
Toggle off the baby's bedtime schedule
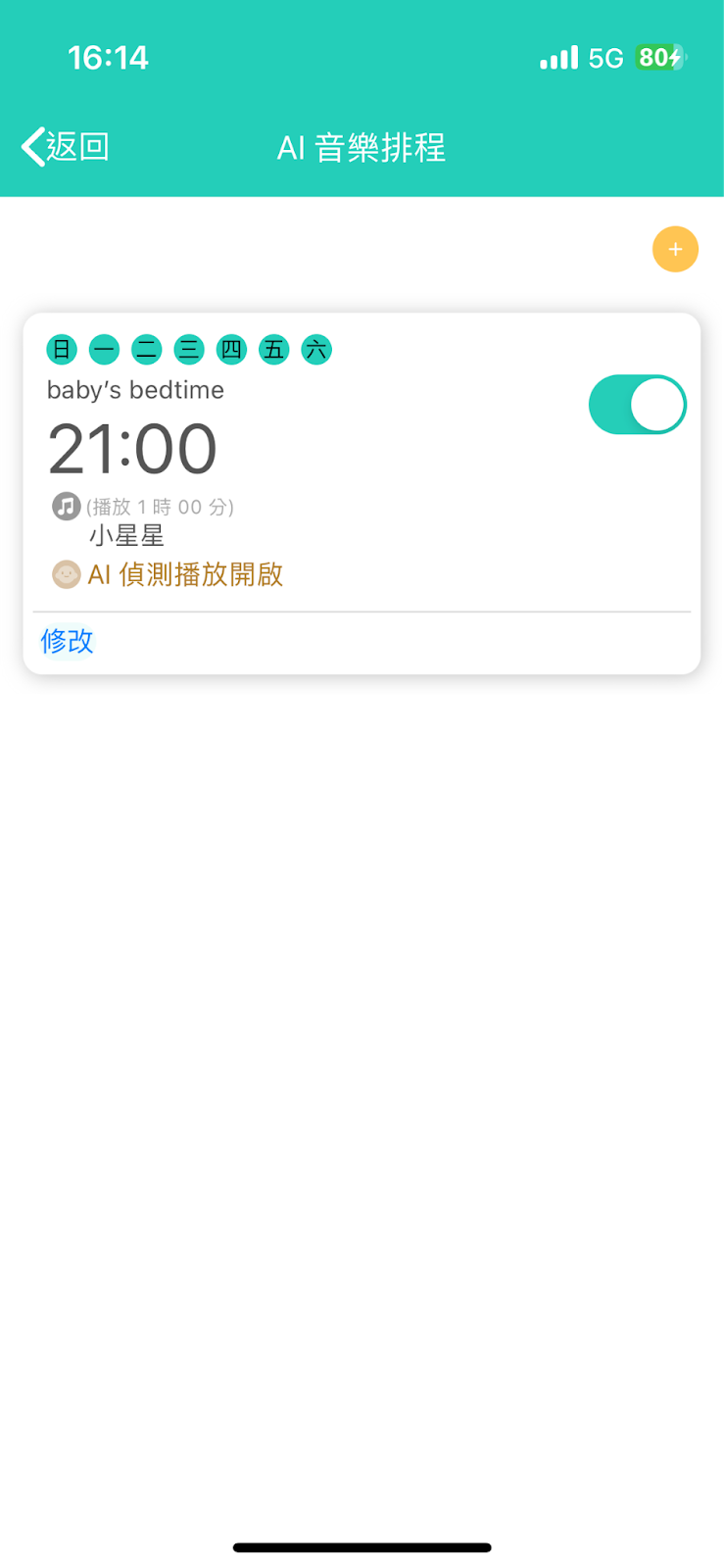click(637, 405)
